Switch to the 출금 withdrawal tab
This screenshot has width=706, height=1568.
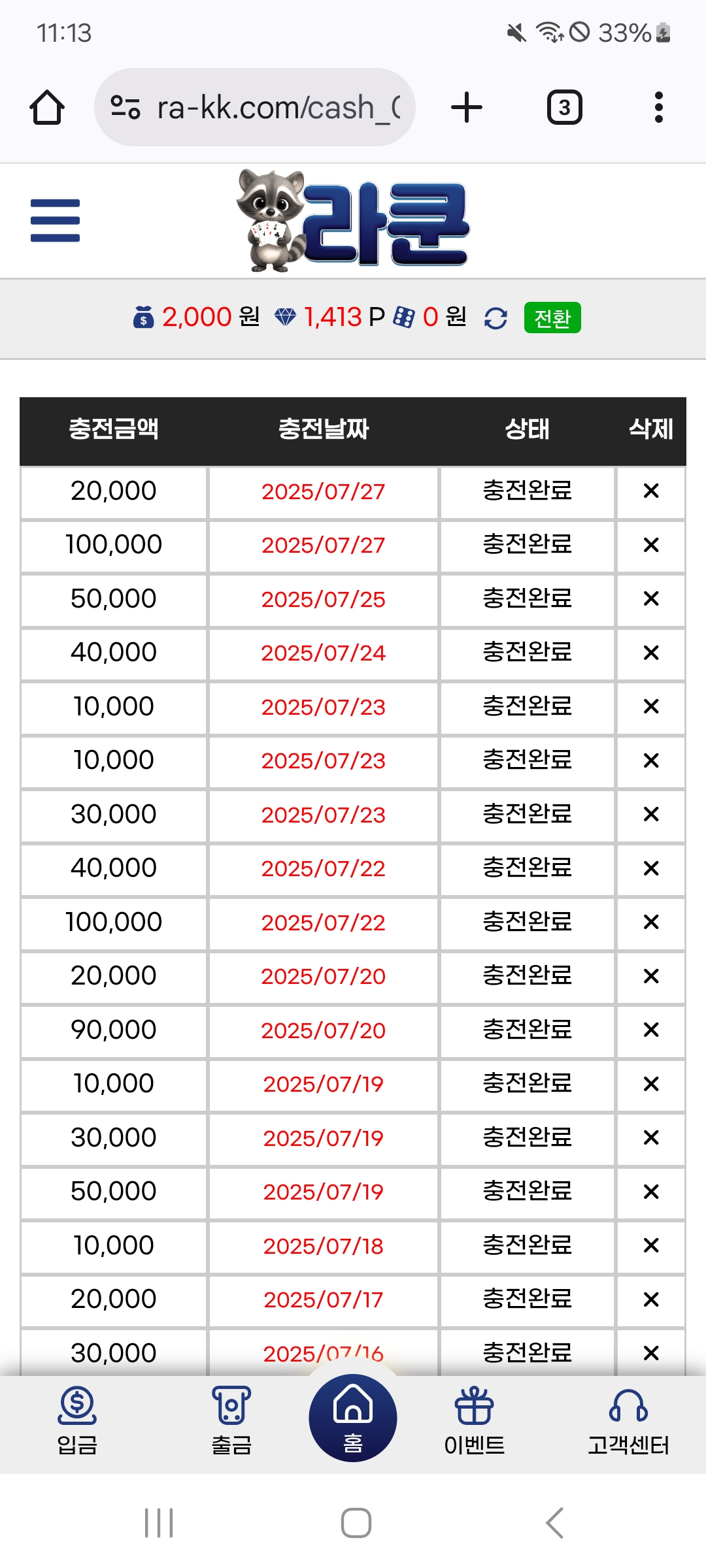coord(231,1420)
